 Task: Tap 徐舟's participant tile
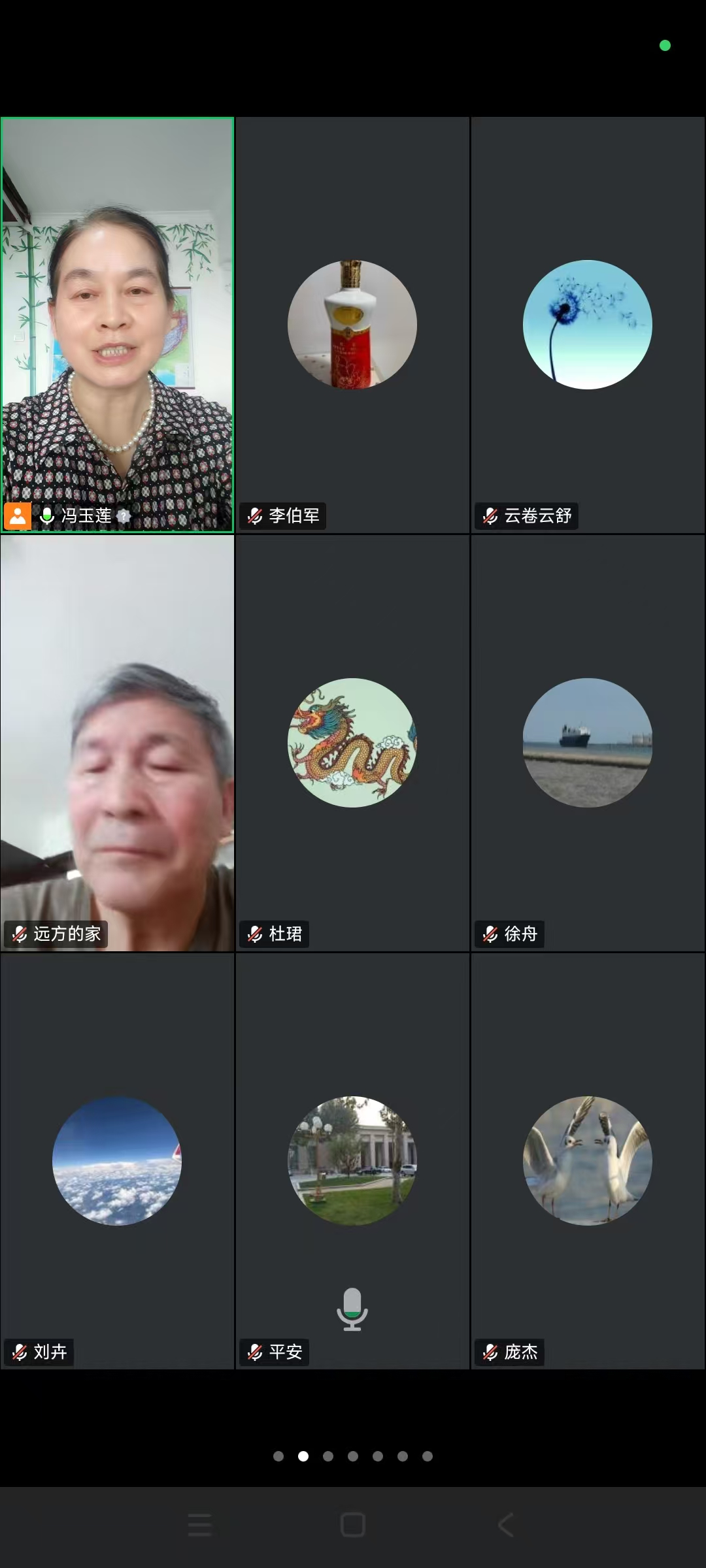588,743
